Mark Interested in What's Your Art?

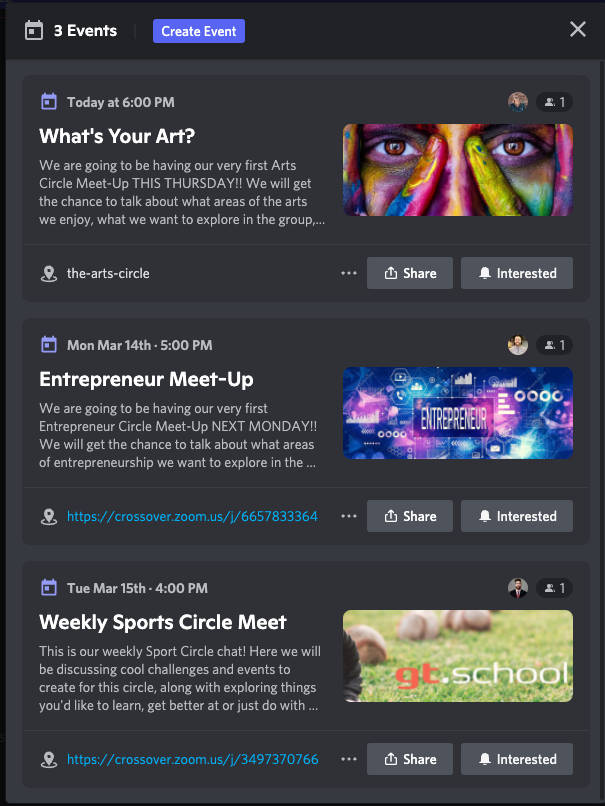coord(517,273)
